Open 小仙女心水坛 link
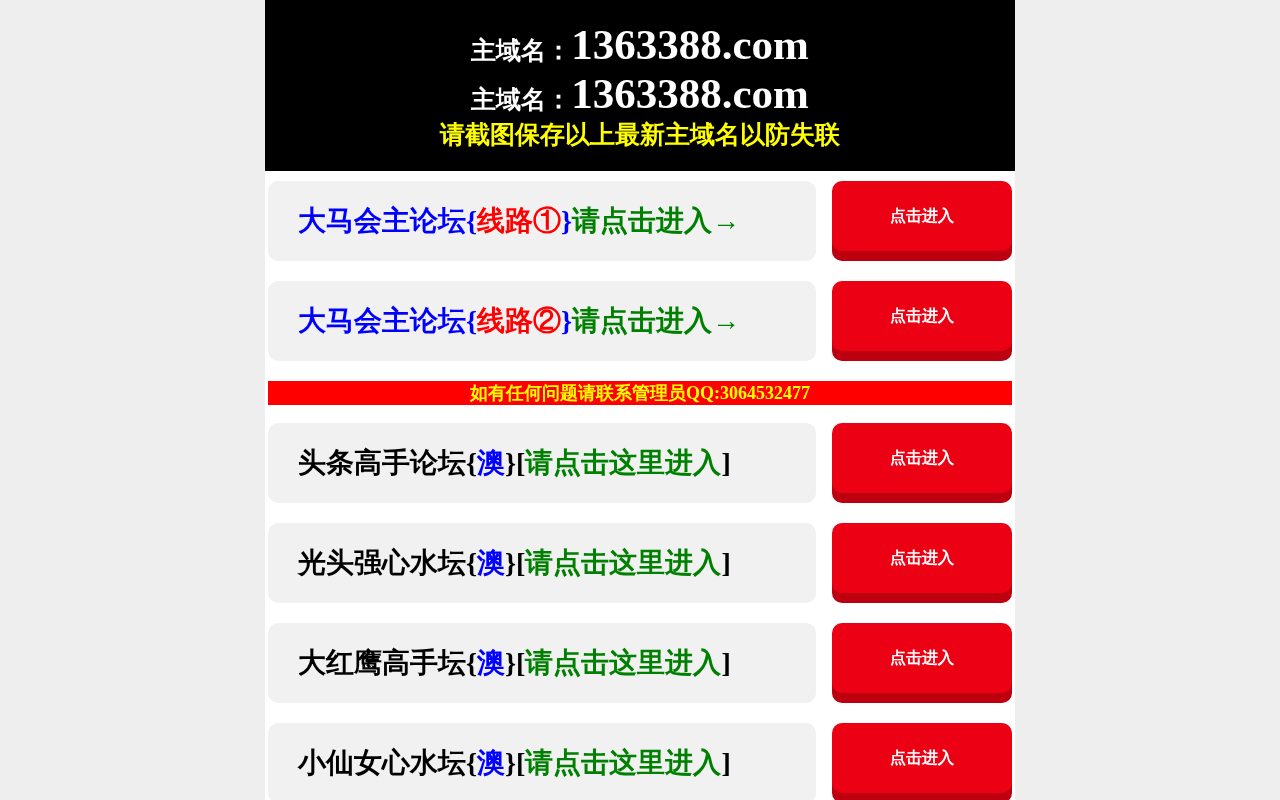 coord(514,762)
